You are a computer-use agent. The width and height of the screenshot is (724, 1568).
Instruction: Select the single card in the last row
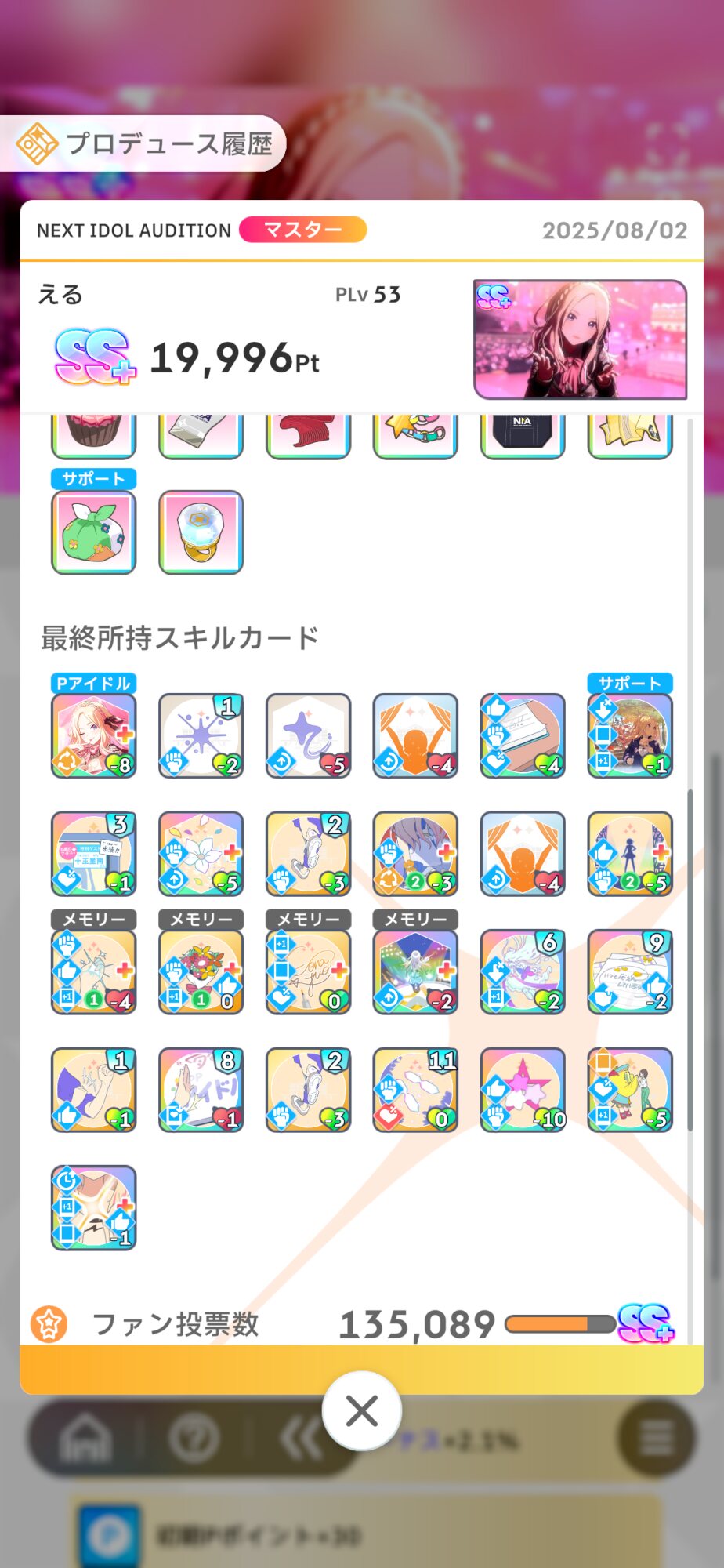click(x=94, y=1207)
